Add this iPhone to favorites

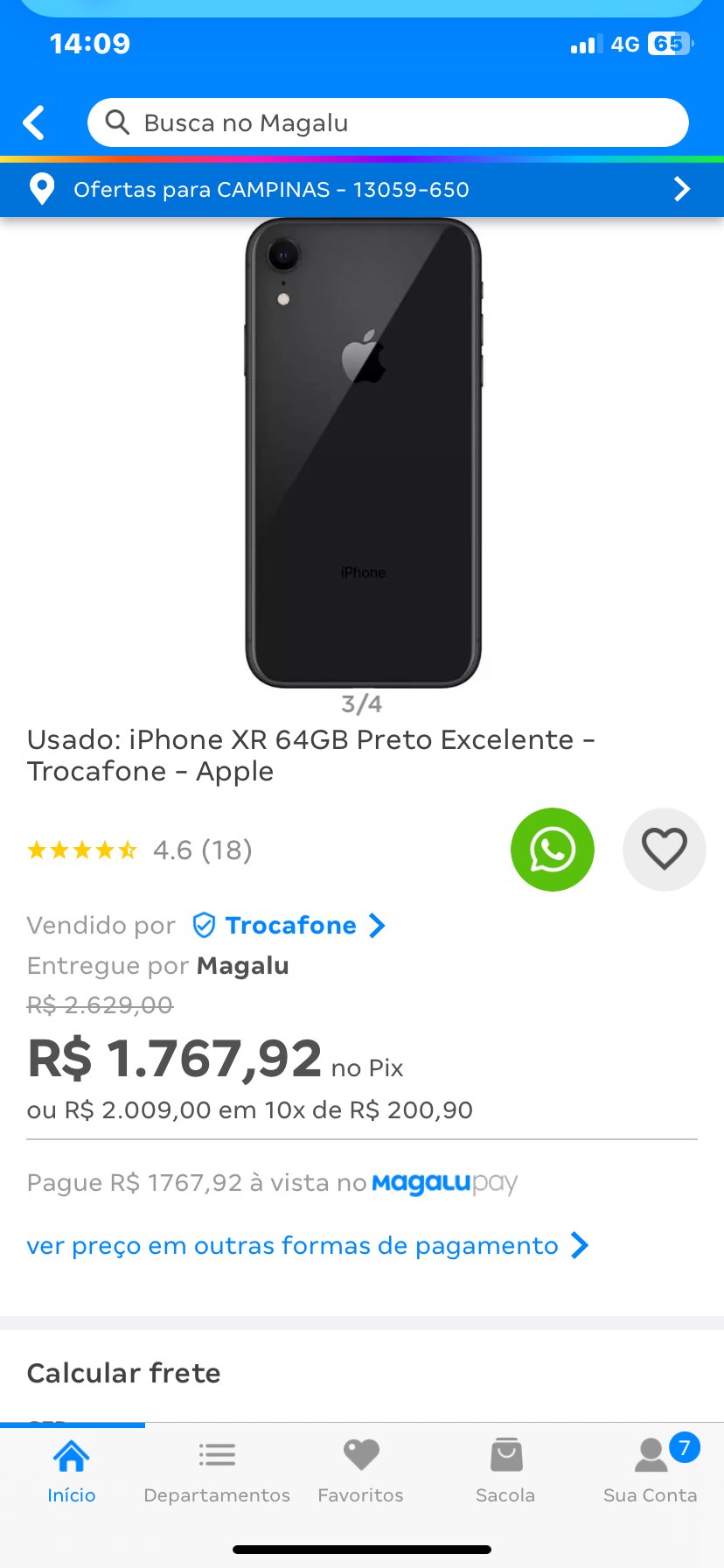(x=664, y=850)
